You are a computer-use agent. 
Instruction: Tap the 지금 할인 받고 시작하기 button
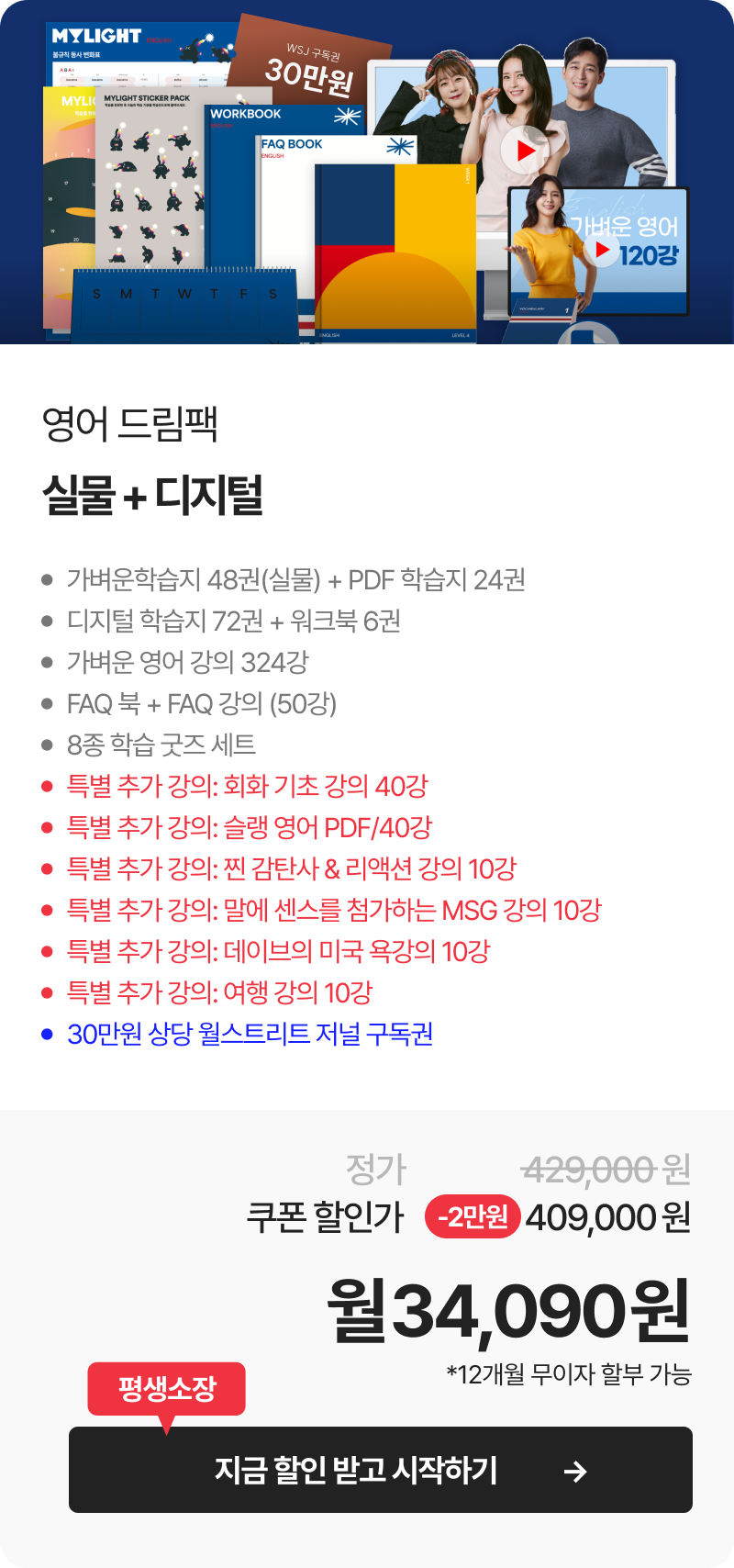380,1470
